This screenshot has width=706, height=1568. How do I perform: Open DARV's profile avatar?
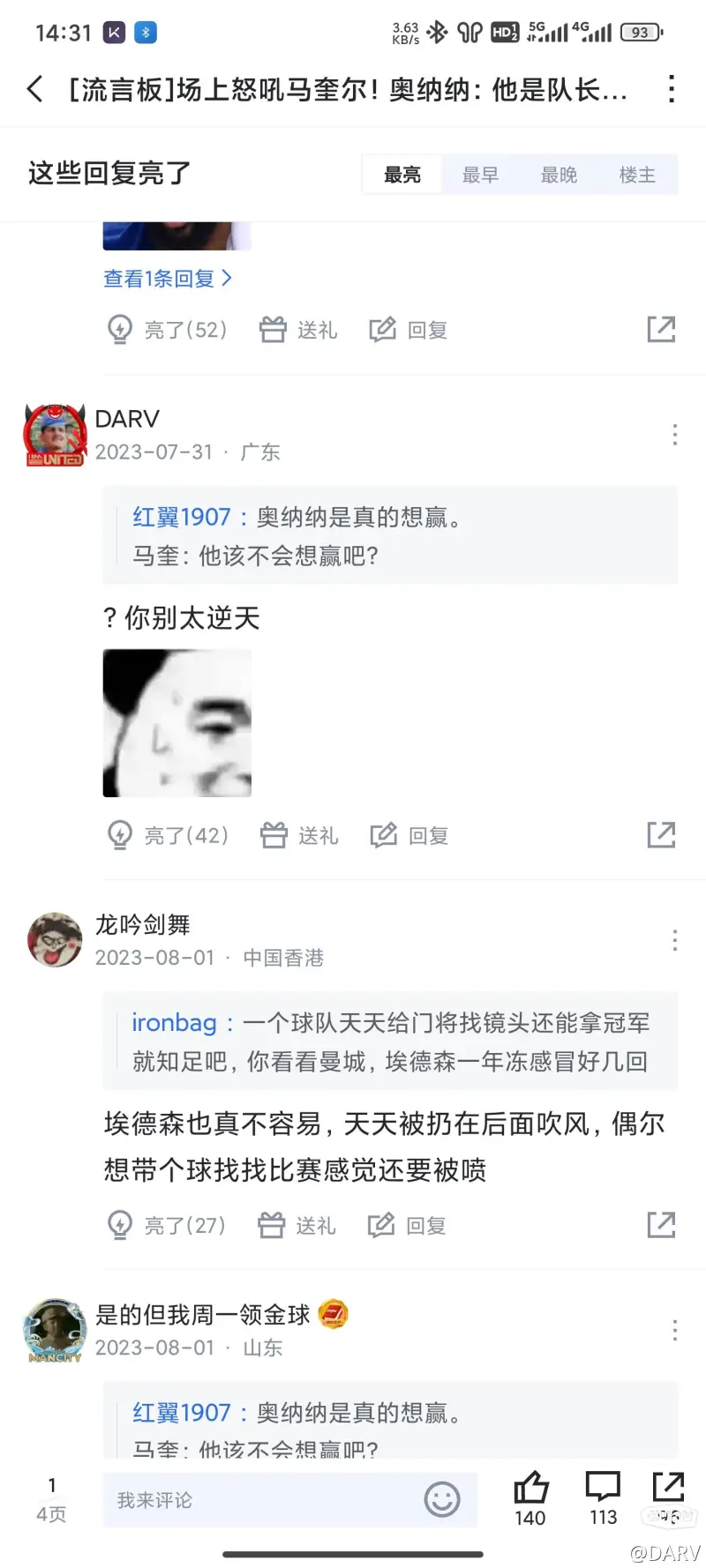[x=55, y=435]
